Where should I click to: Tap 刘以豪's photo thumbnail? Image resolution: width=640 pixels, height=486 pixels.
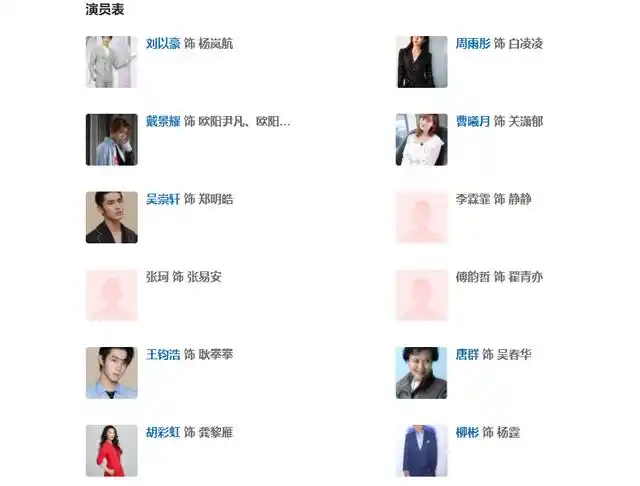111,62
